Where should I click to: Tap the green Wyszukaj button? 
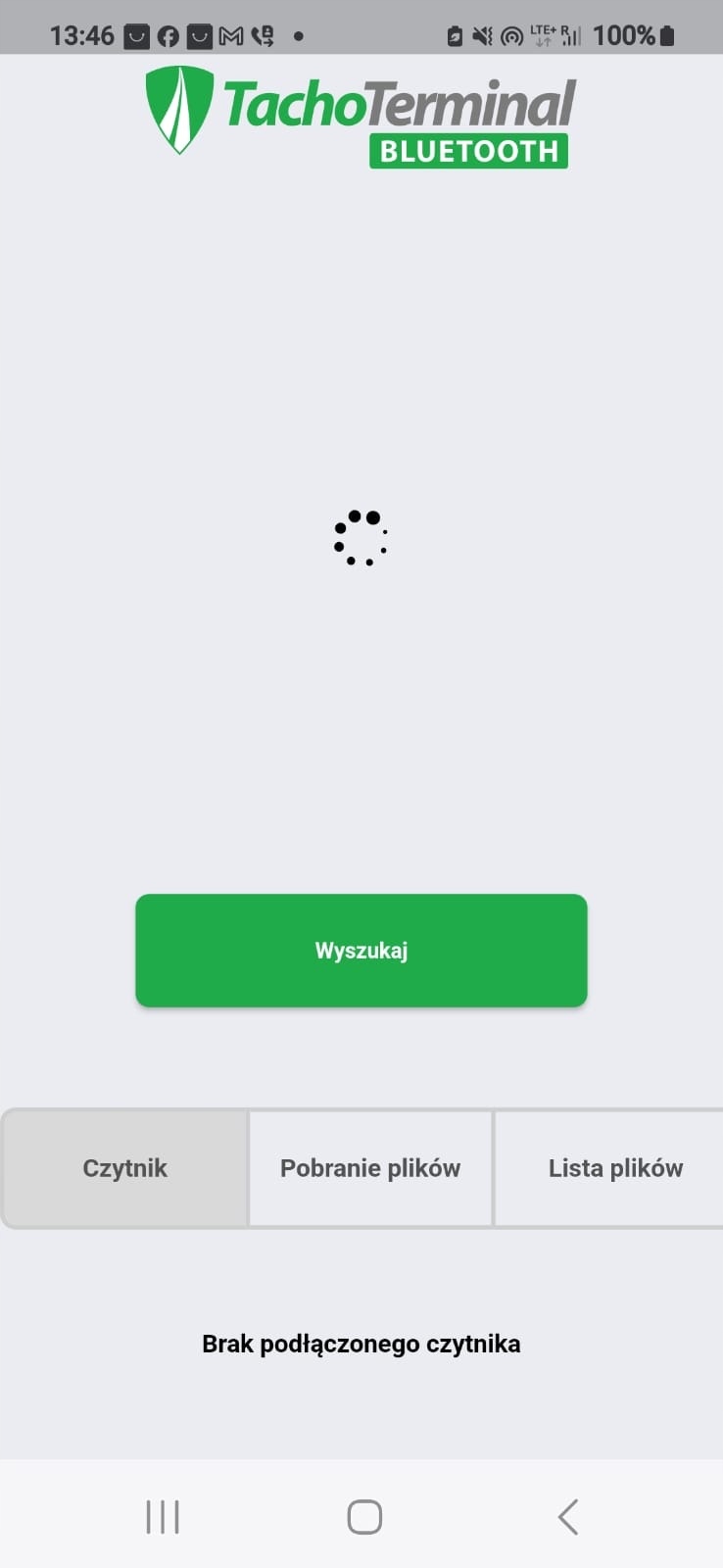[361, 950]
